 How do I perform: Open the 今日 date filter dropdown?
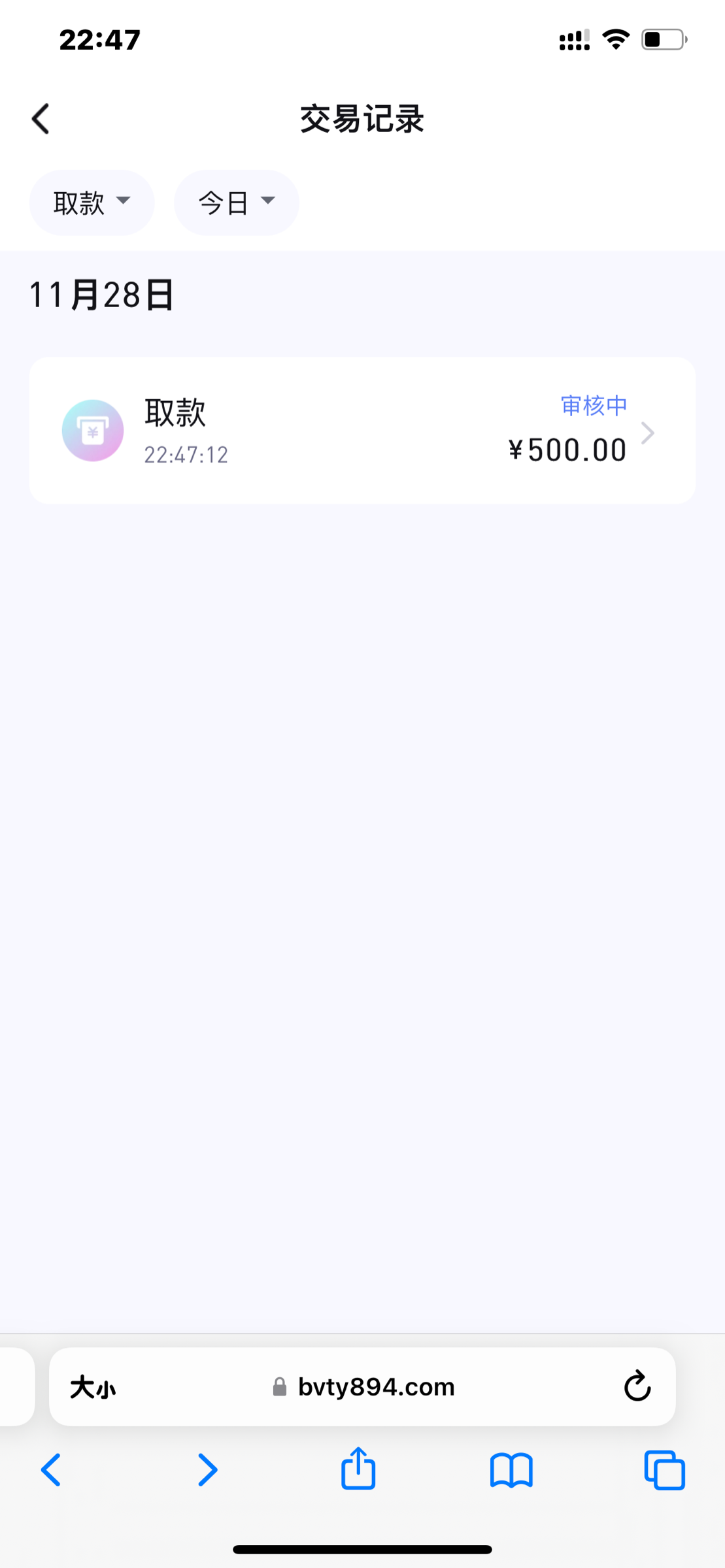click(236, 203)
